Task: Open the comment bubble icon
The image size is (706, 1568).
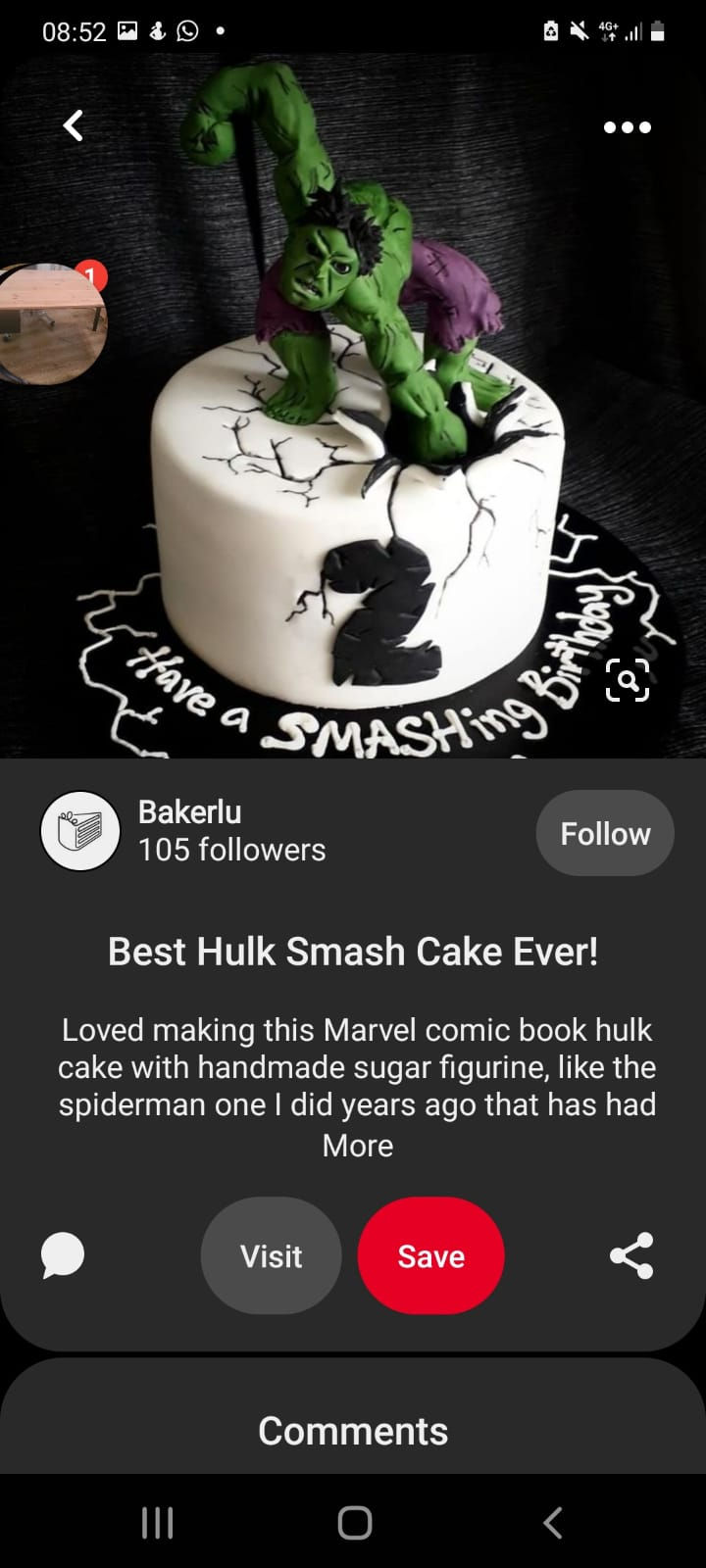Action: pyautogui.click(x=63, y=1255)
